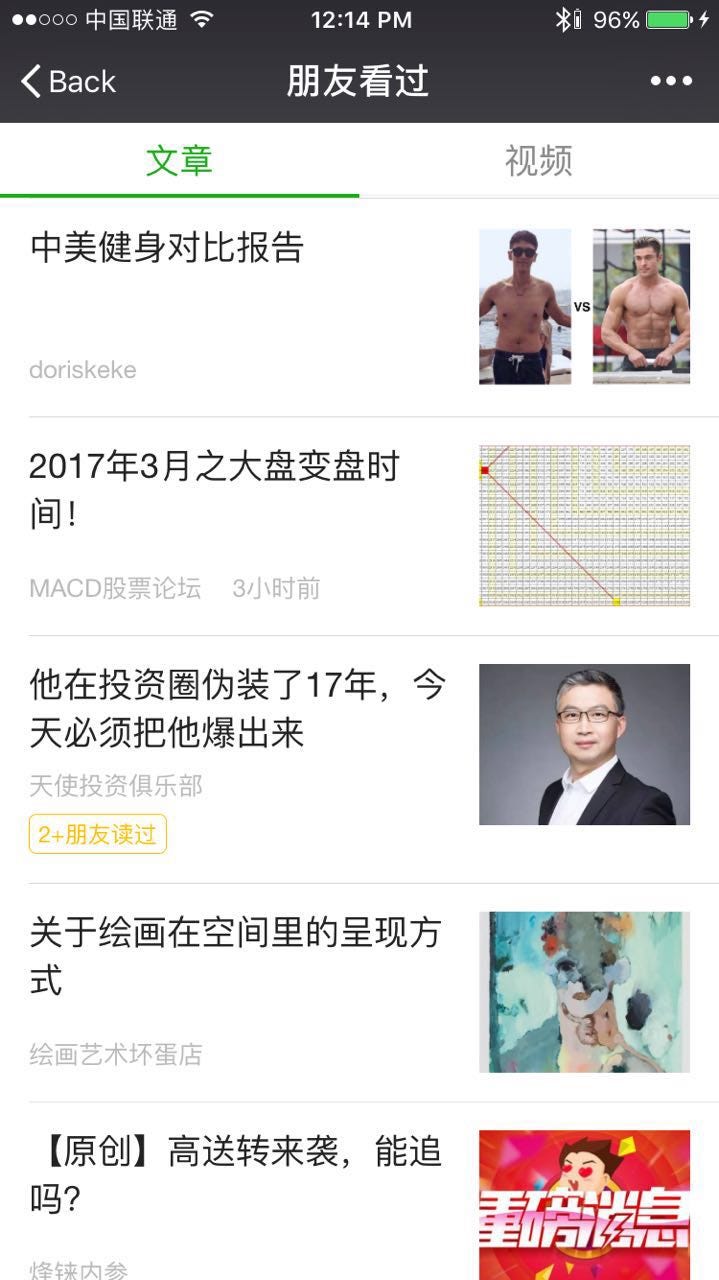View the article 关于绘画在空间里的呈现方式
The width and height of the screenshot is (719, 1280).
(234, 956)
